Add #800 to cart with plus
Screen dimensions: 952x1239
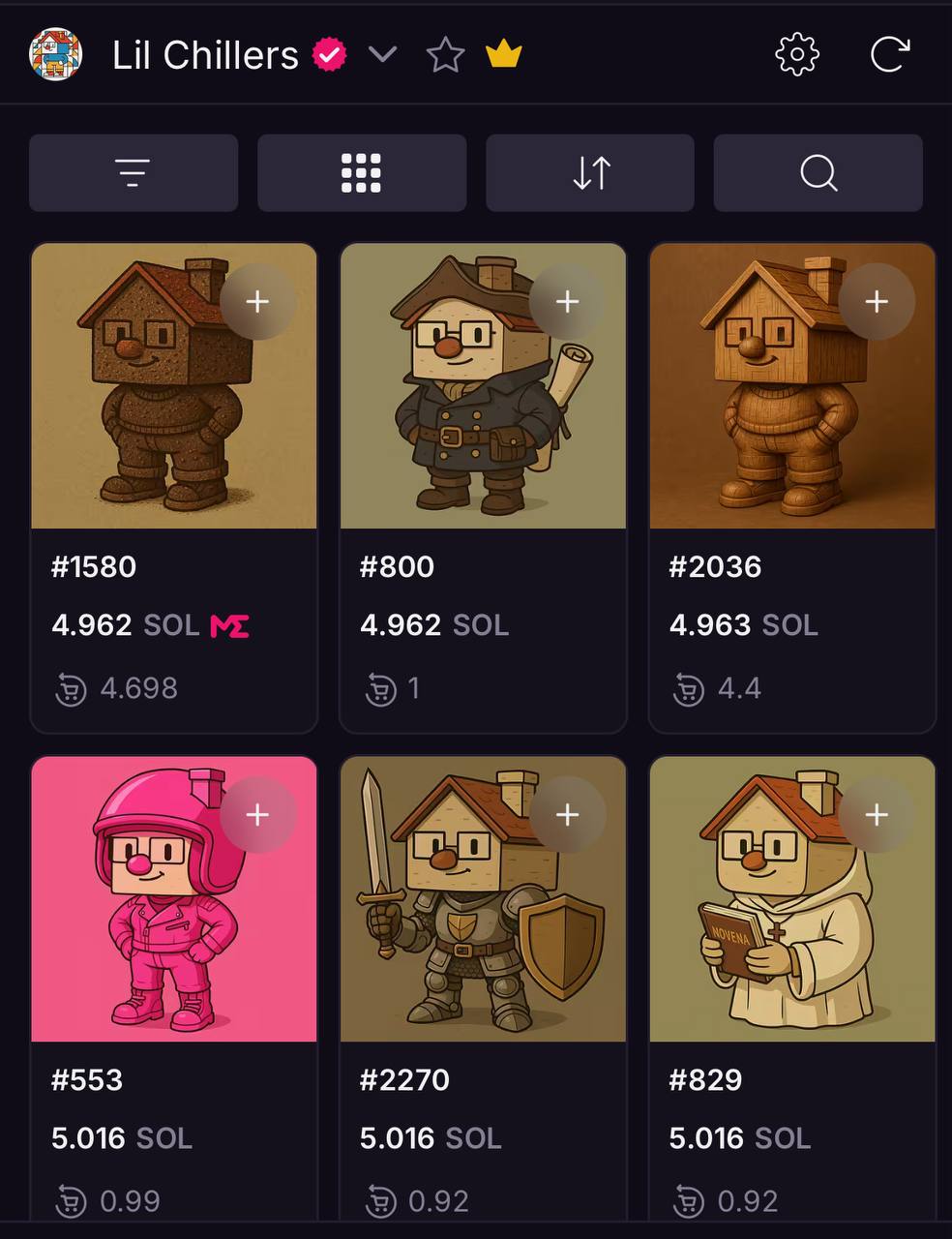click(x=567, y=302)
